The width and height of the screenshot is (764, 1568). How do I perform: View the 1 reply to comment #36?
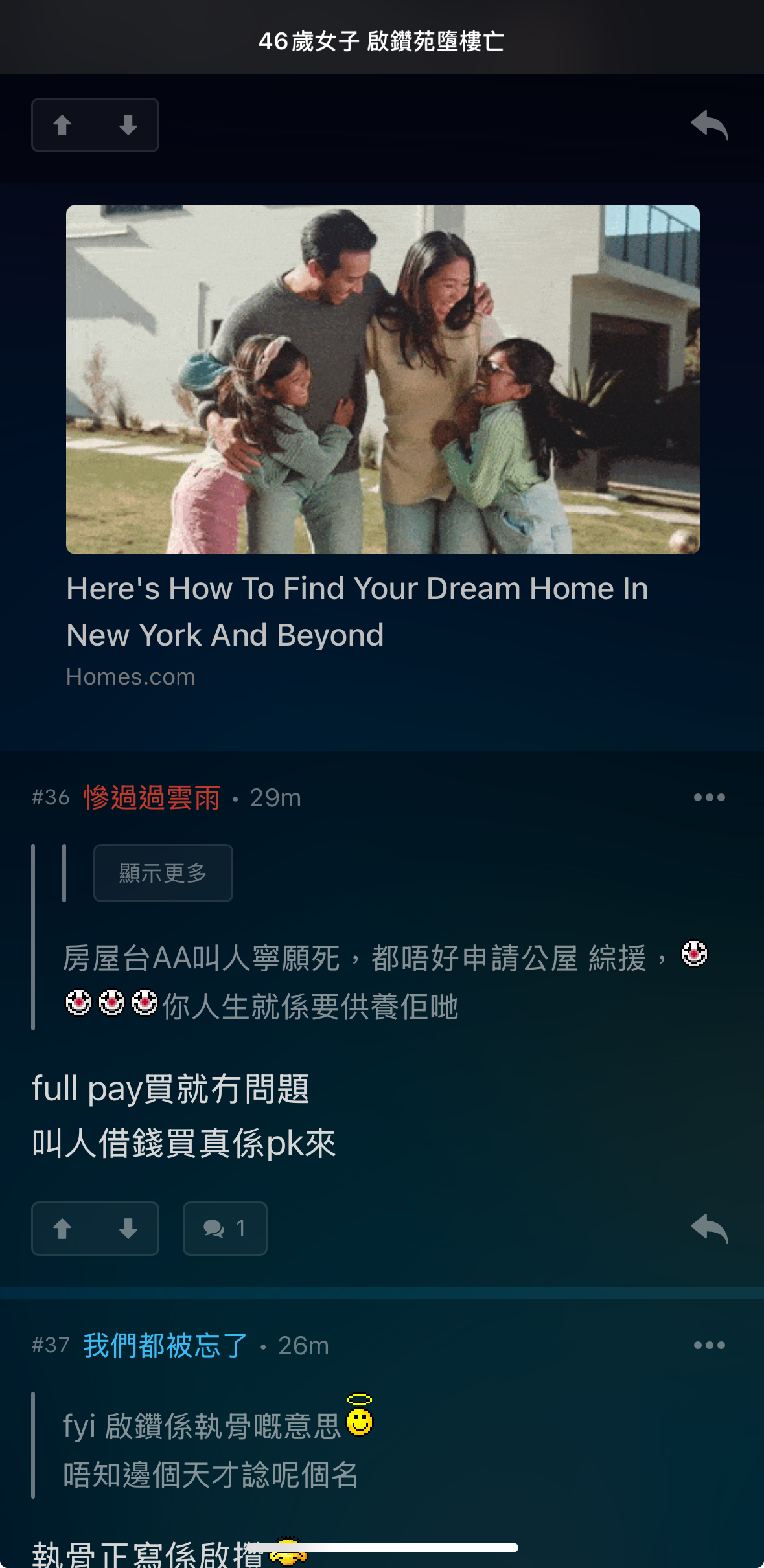(x=224, y=1229)
